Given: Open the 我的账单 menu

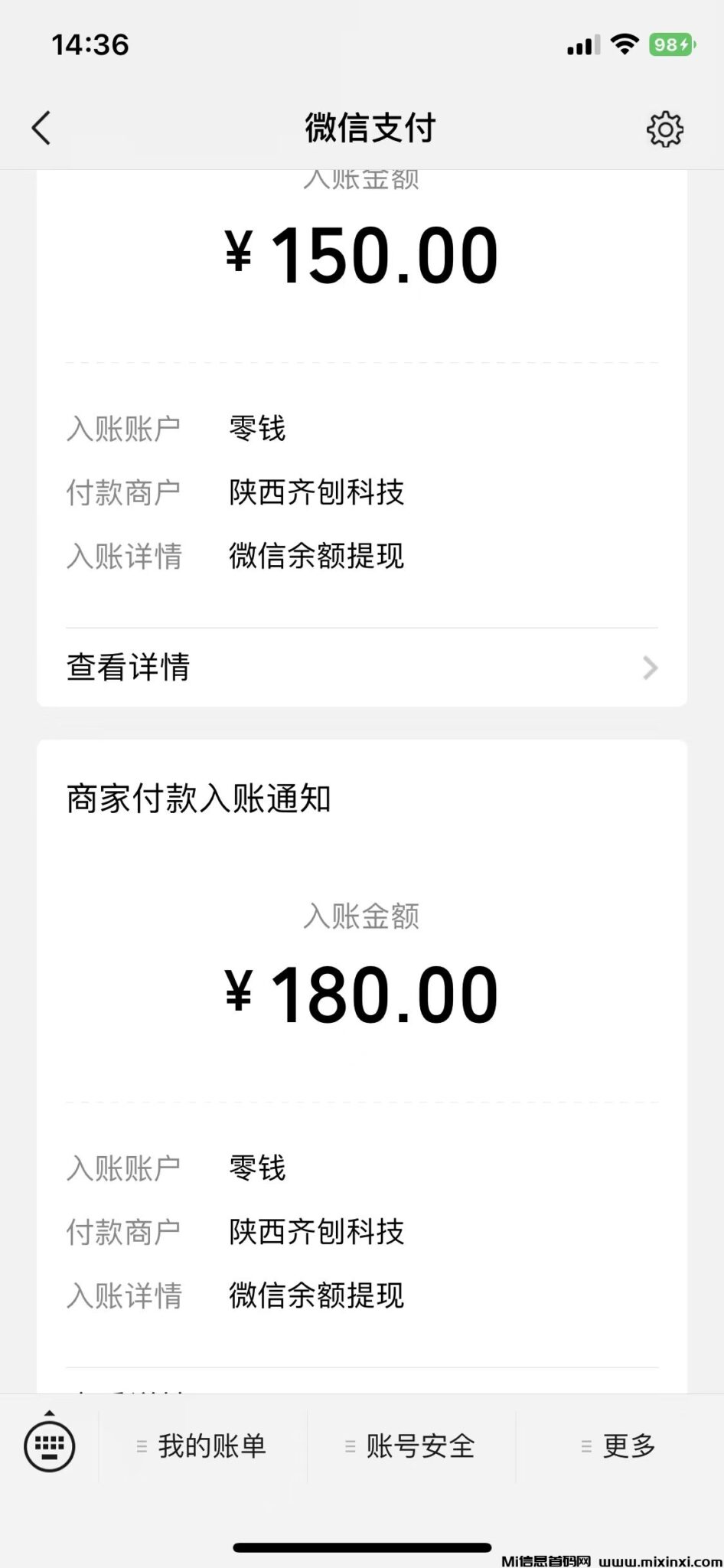Looking at the screenshot, I should pos(203,1446).
